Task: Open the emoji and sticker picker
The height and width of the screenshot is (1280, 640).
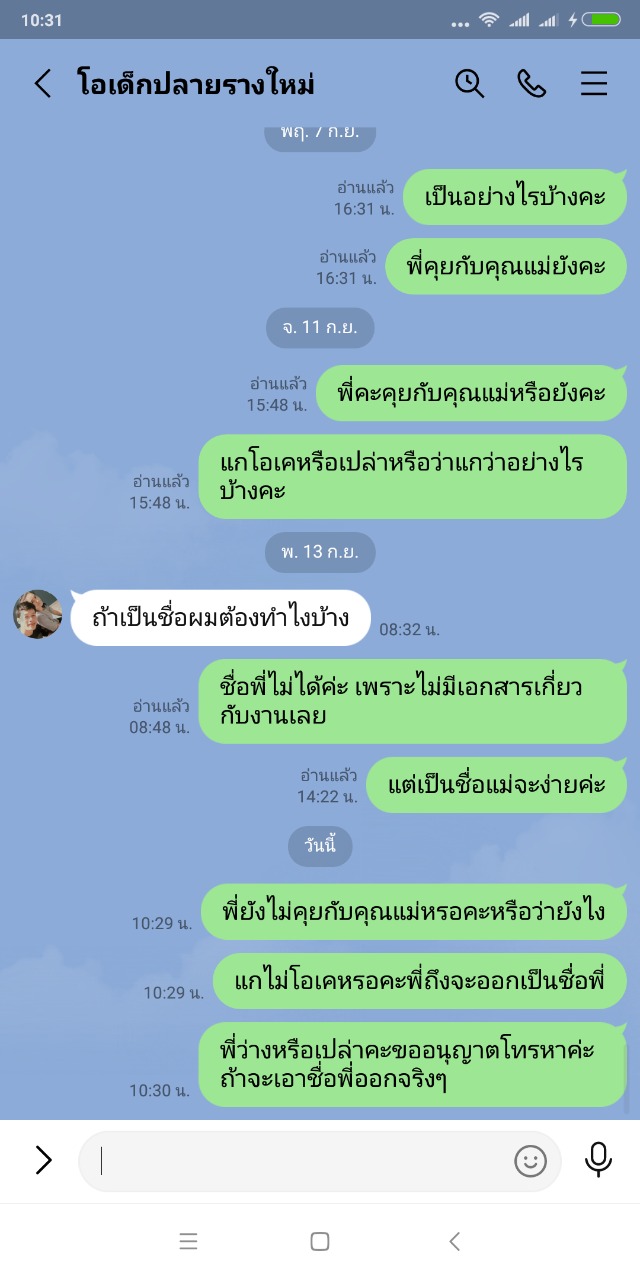Action: coord(530,1161)
